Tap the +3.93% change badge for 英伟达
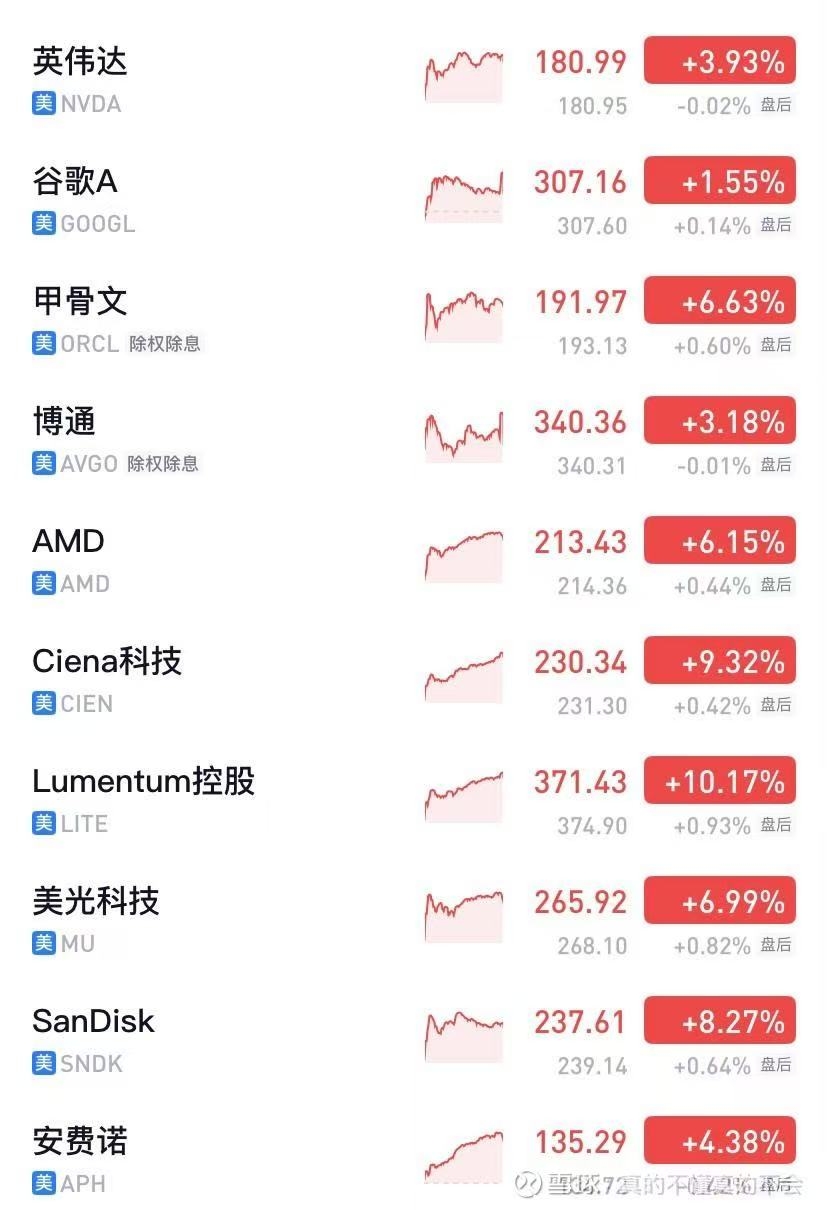Viewport: 827px width, 1210px height. click(x=719, y=62)
